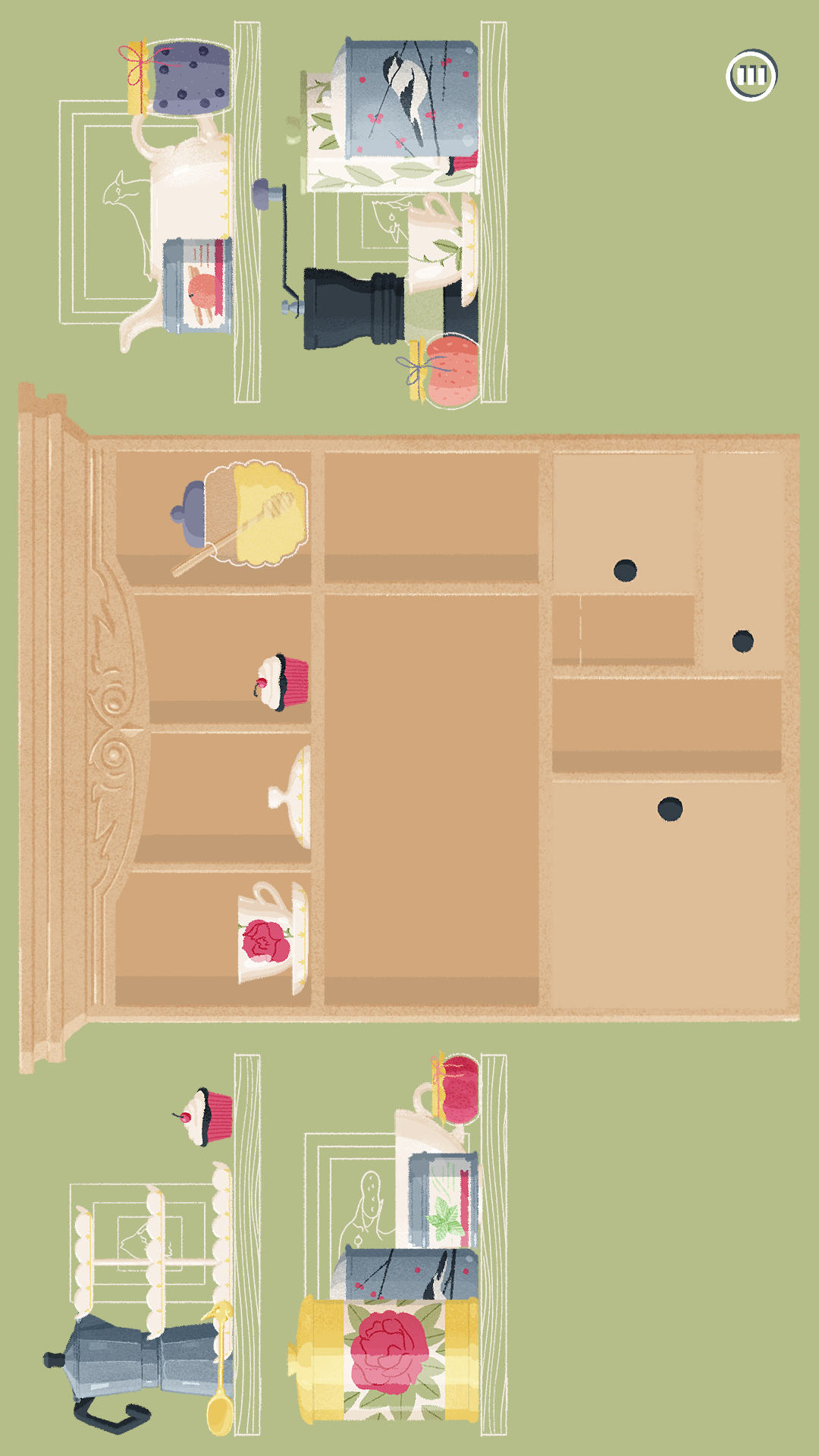The width and height of the screenshot is (819, 1456).
Task: Tap the large cabinet door knob
Action: [x=670, y=808]
